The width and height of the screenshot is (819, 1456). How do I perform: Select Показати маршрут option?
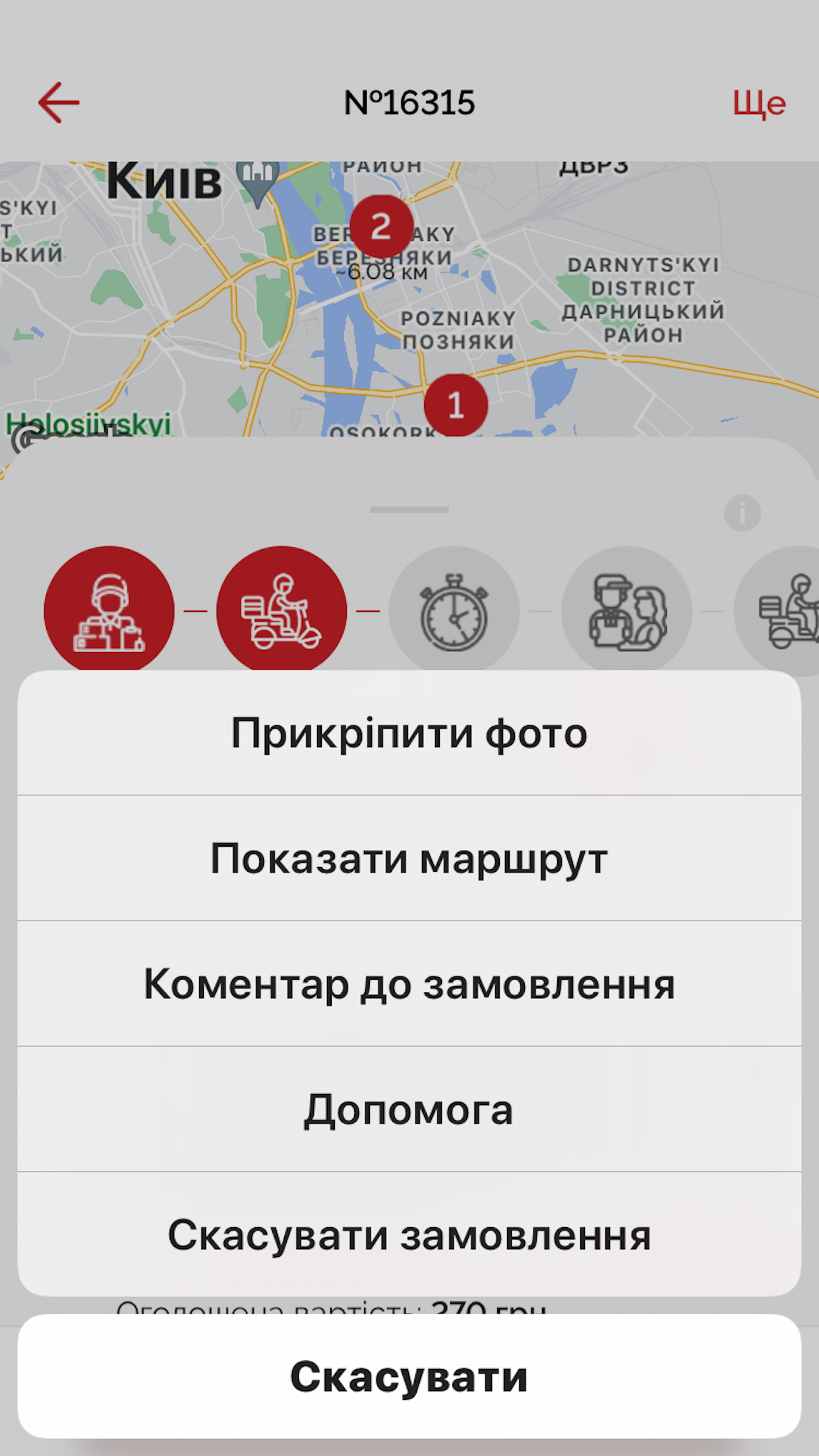point(409,858)
